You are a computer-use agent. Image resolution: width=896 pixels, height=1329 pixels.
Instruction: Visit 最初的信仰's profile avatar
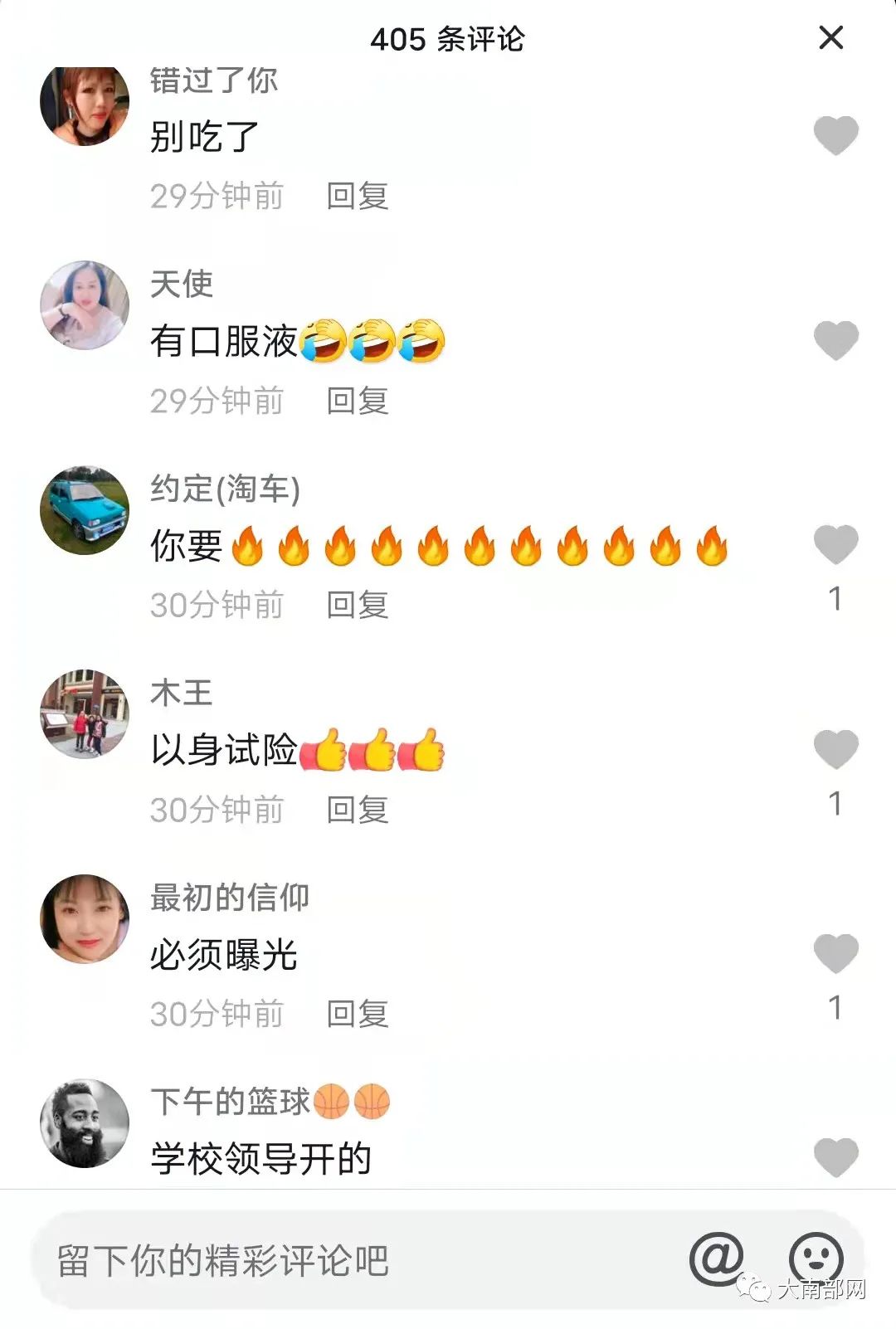pyautogui.click(x=85, y=919)
